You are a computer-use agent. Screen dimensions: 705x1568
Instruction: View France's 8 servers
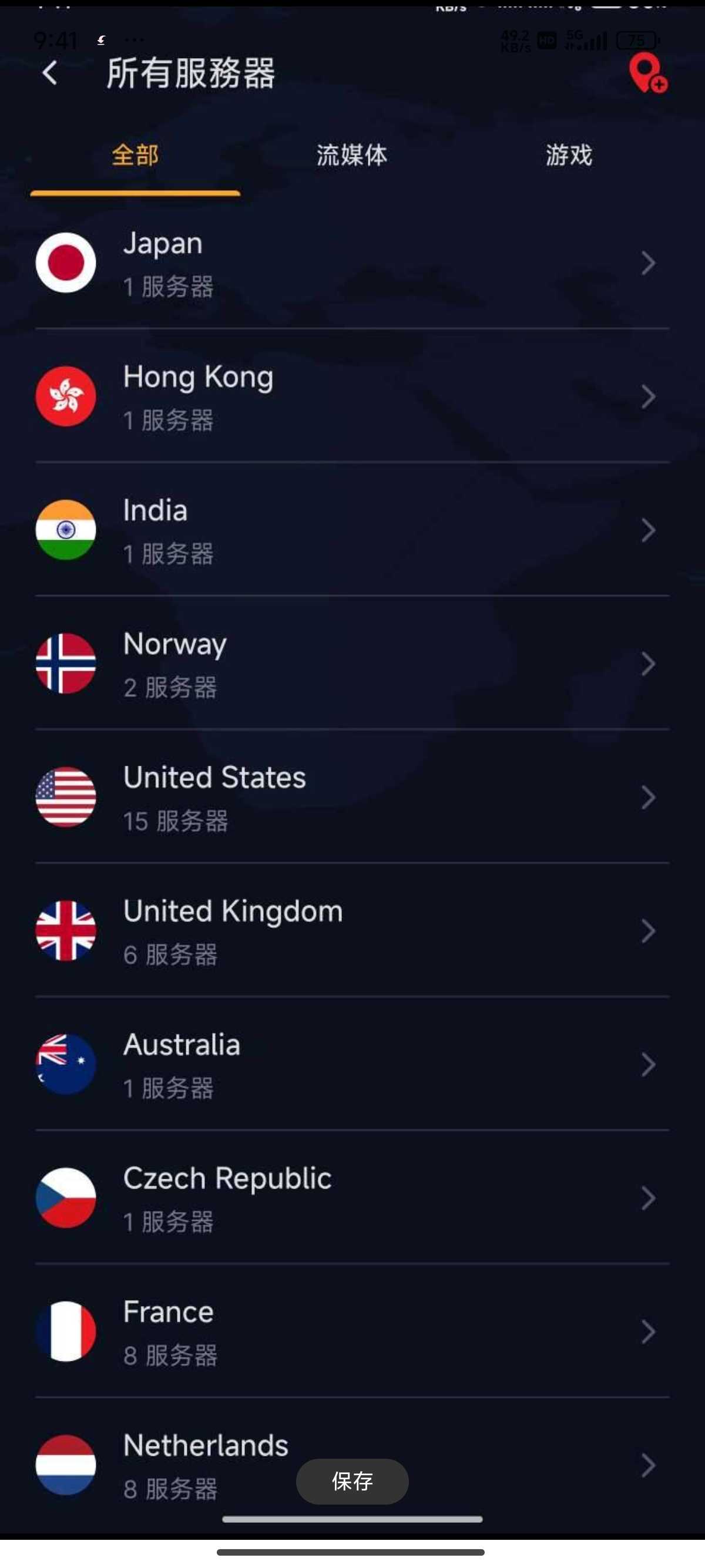pos(352,1332)
